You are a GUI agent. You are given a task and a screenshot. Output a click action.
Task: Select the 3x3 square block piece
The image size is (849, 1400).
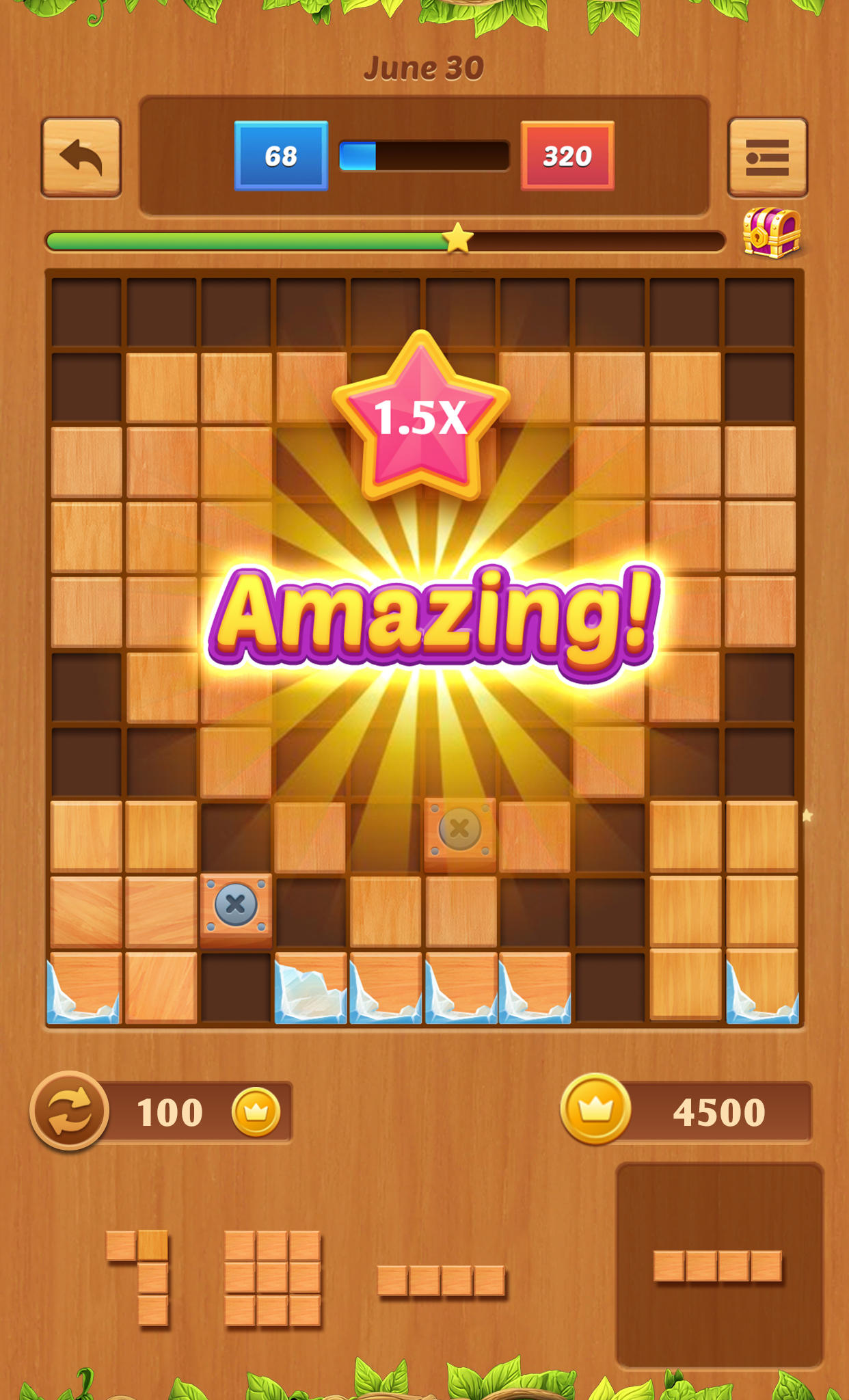point(272,1278)
